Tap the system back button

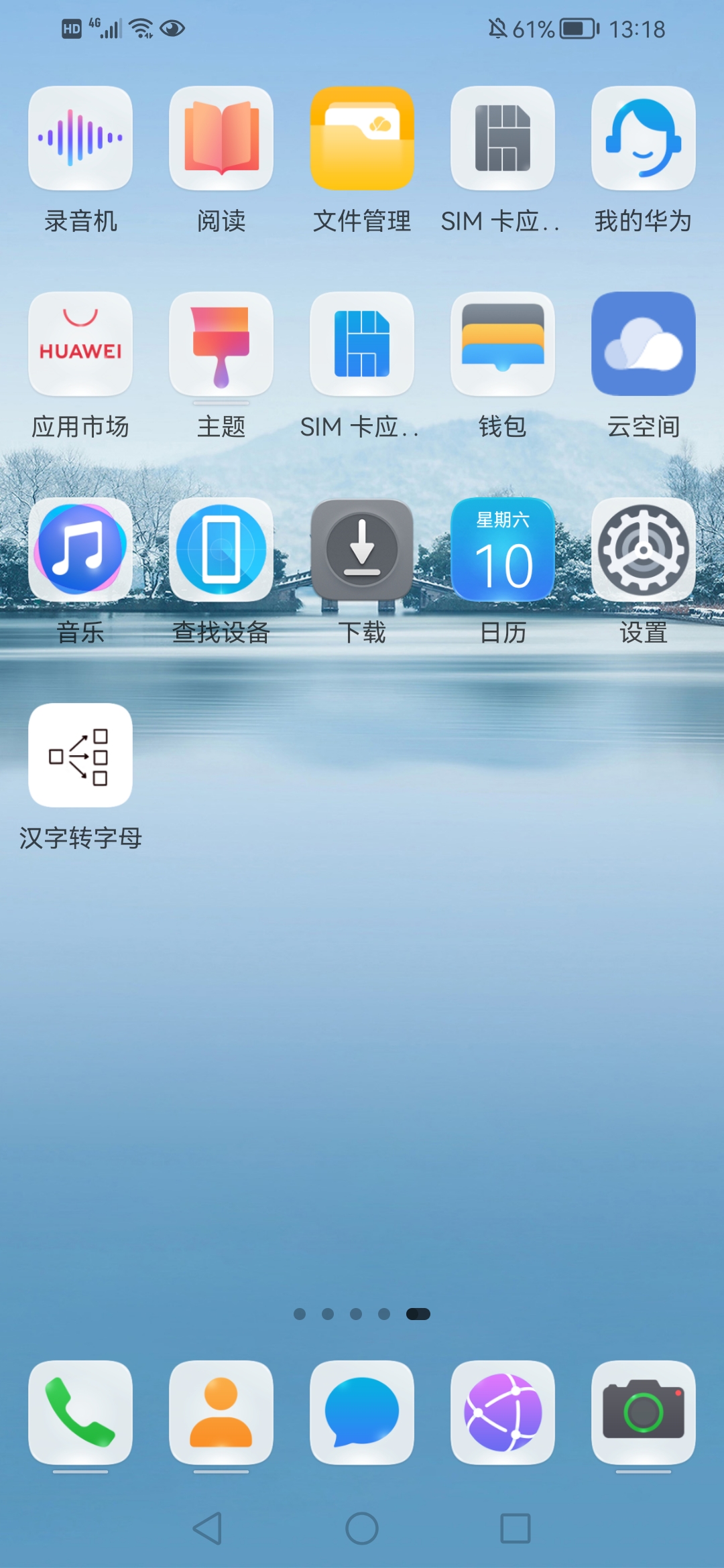208,1528
